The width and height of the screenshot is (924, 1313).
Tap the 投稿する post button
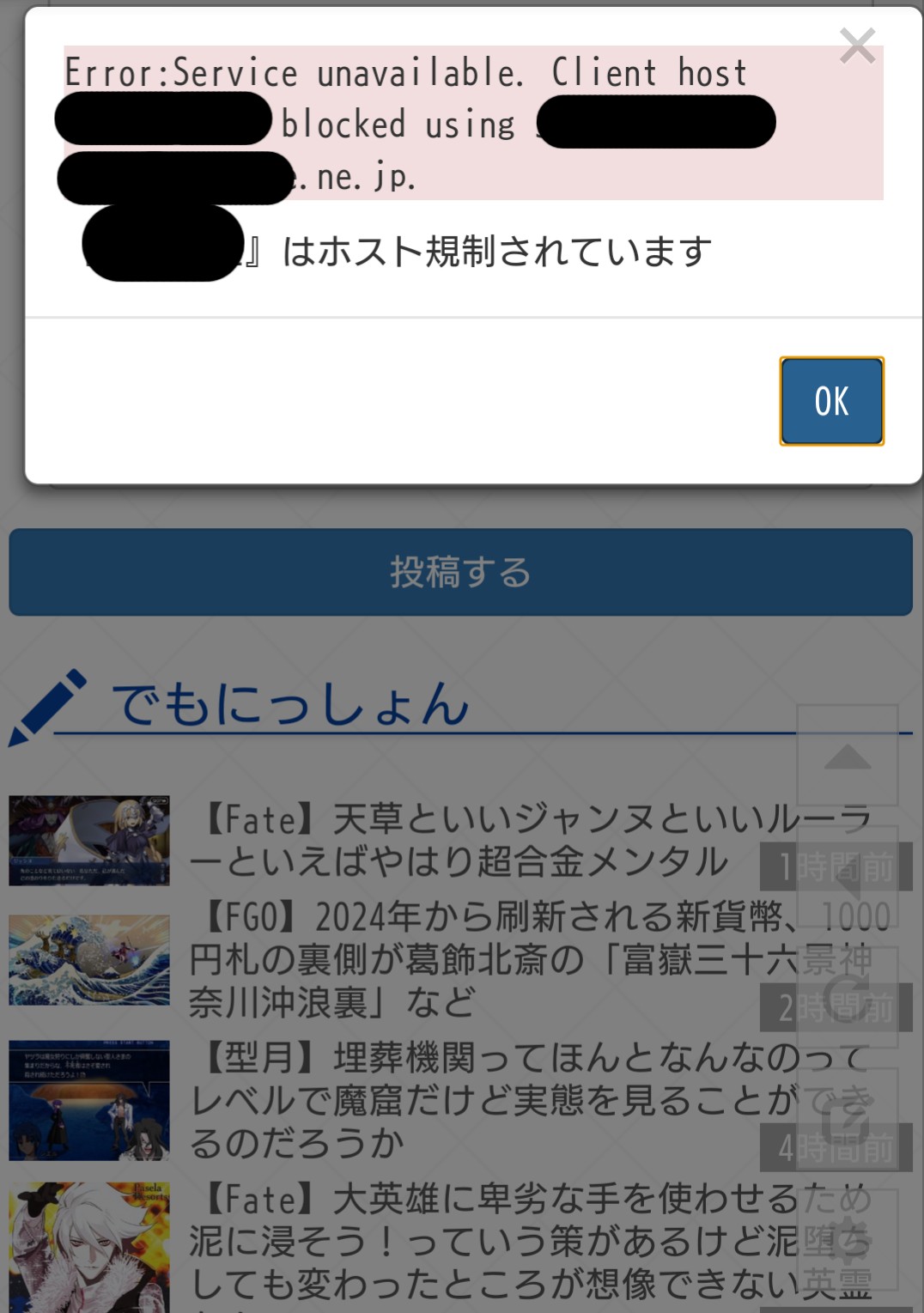(460, 572)
